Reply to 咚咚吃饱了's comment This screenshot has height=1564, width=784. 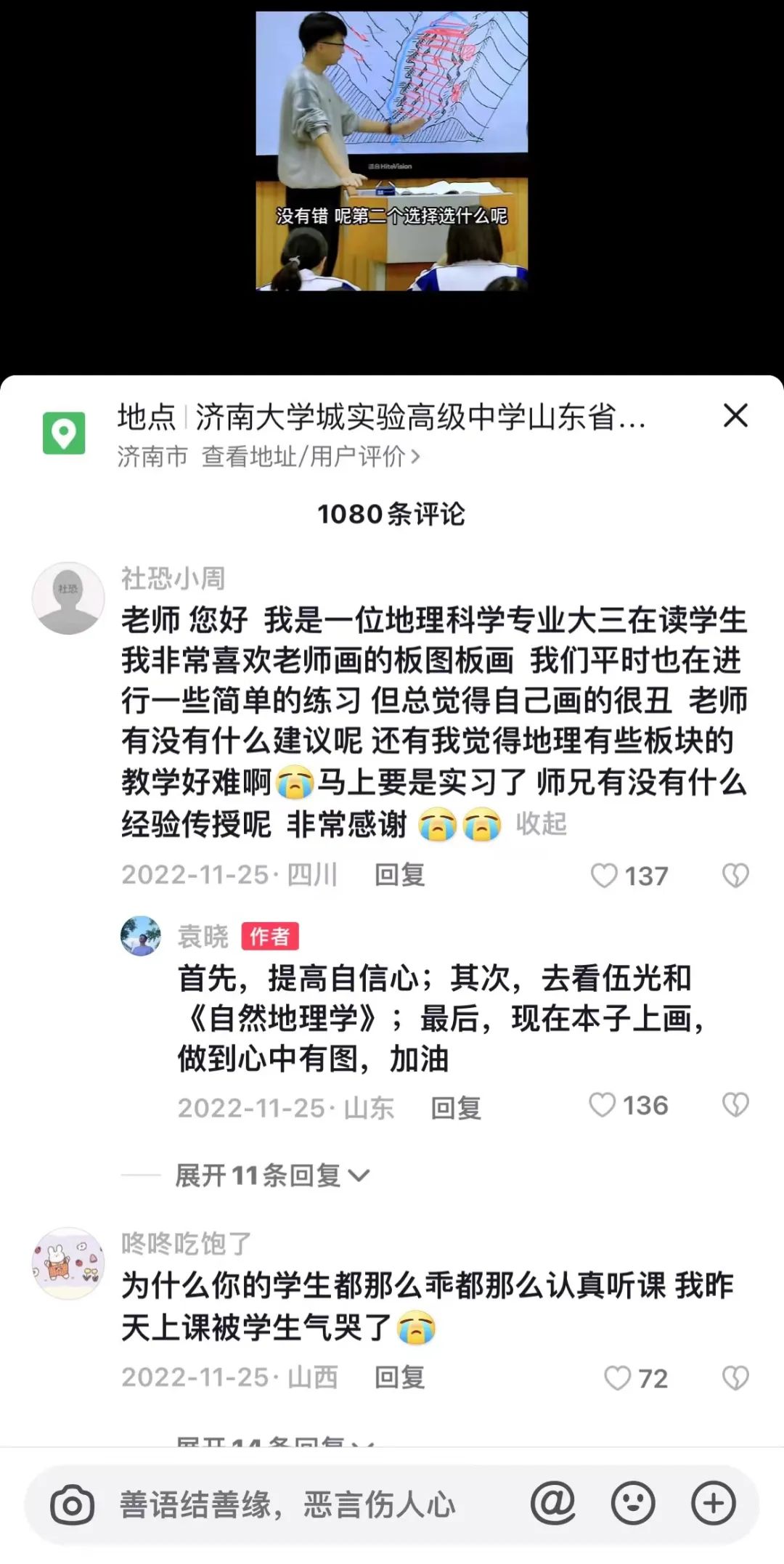tap(399, 1377)
